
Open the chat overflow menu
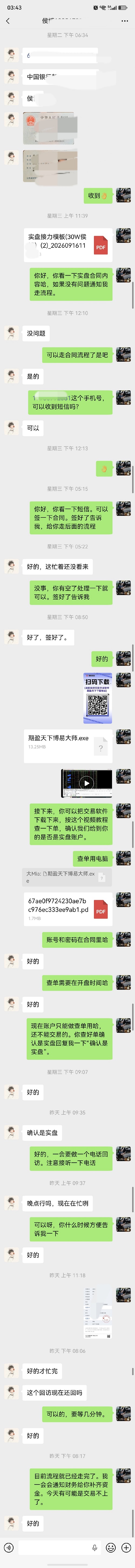[125, 21]
